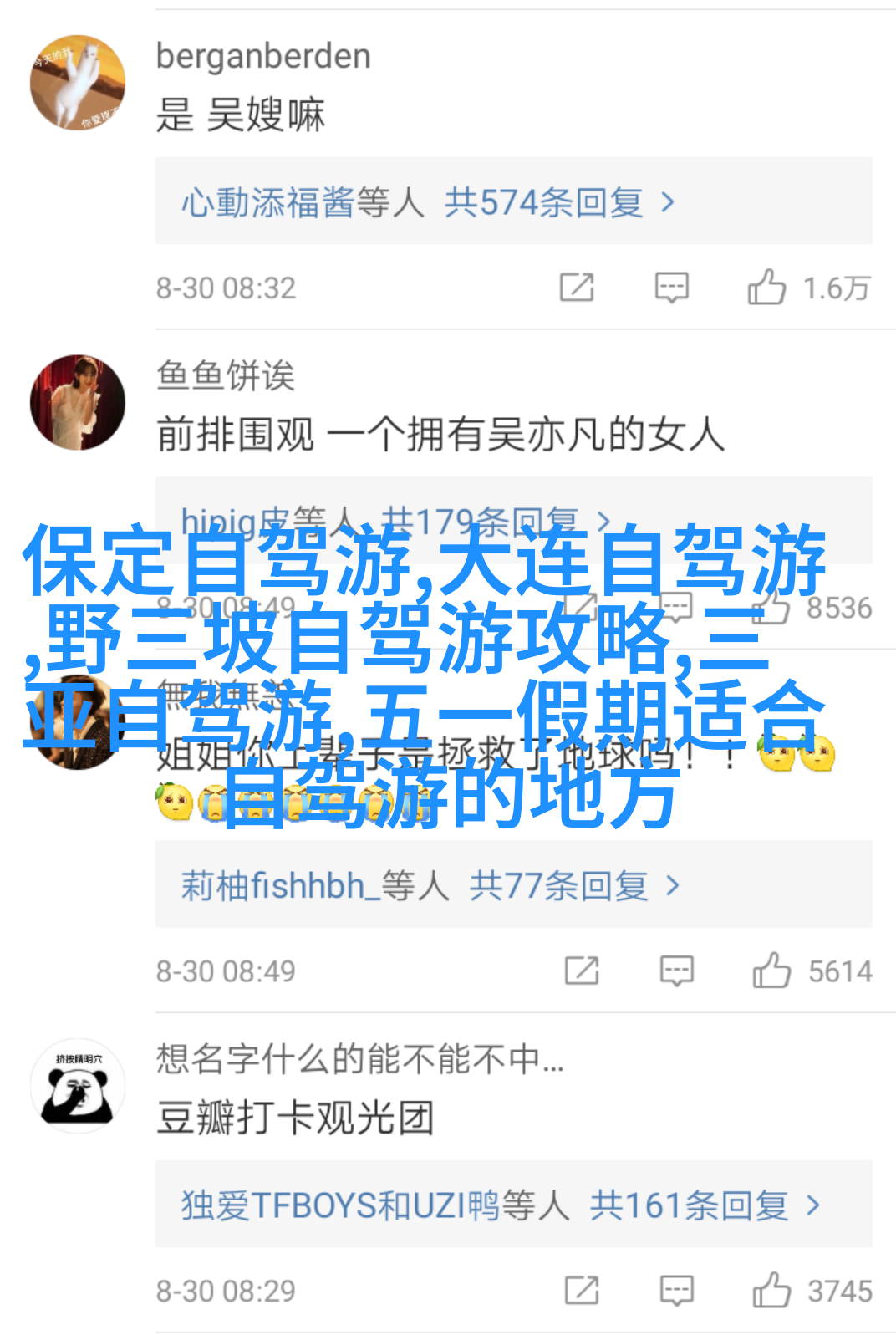Repost the comment posted 8-30 08:49
Viewport: 896px width, 1335px height.
581,971
